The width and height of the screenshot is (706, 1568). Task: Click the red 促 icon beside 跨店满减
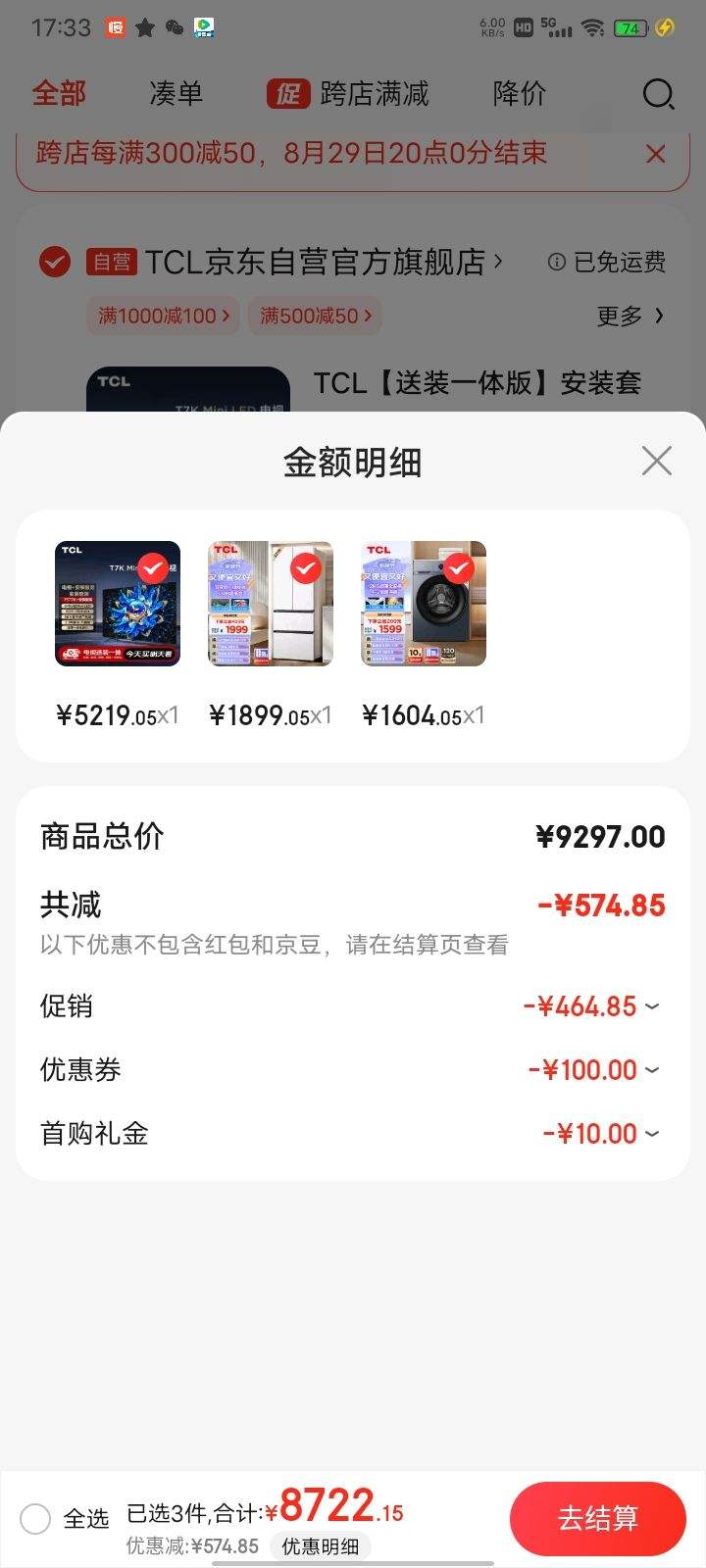coord(287,93)
